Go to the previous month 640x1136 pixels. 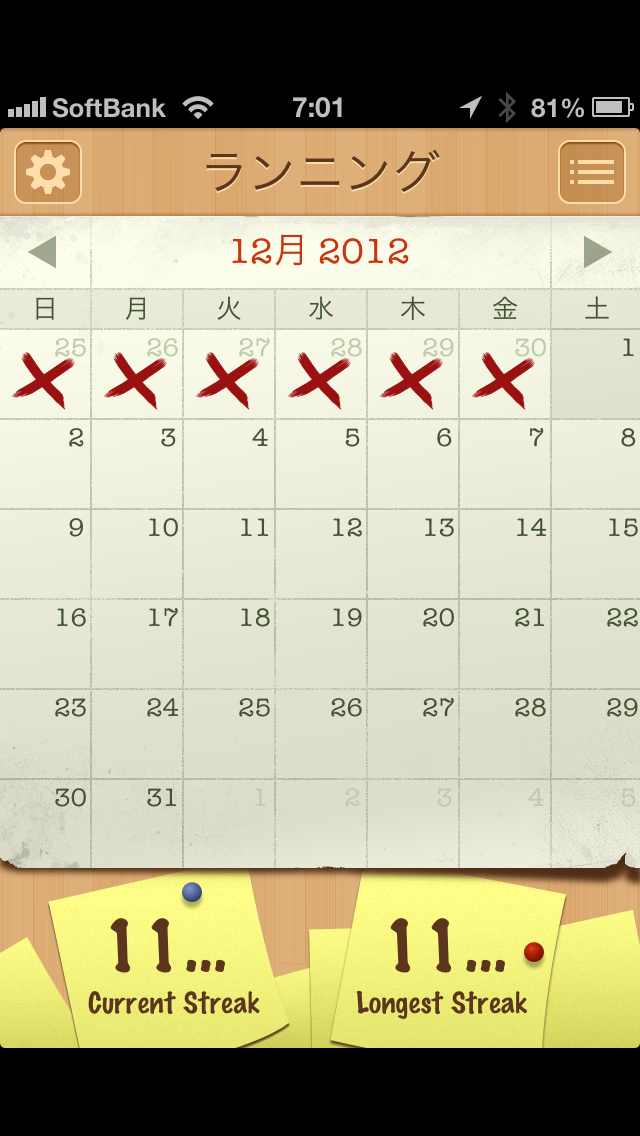[x=43, y=252]
